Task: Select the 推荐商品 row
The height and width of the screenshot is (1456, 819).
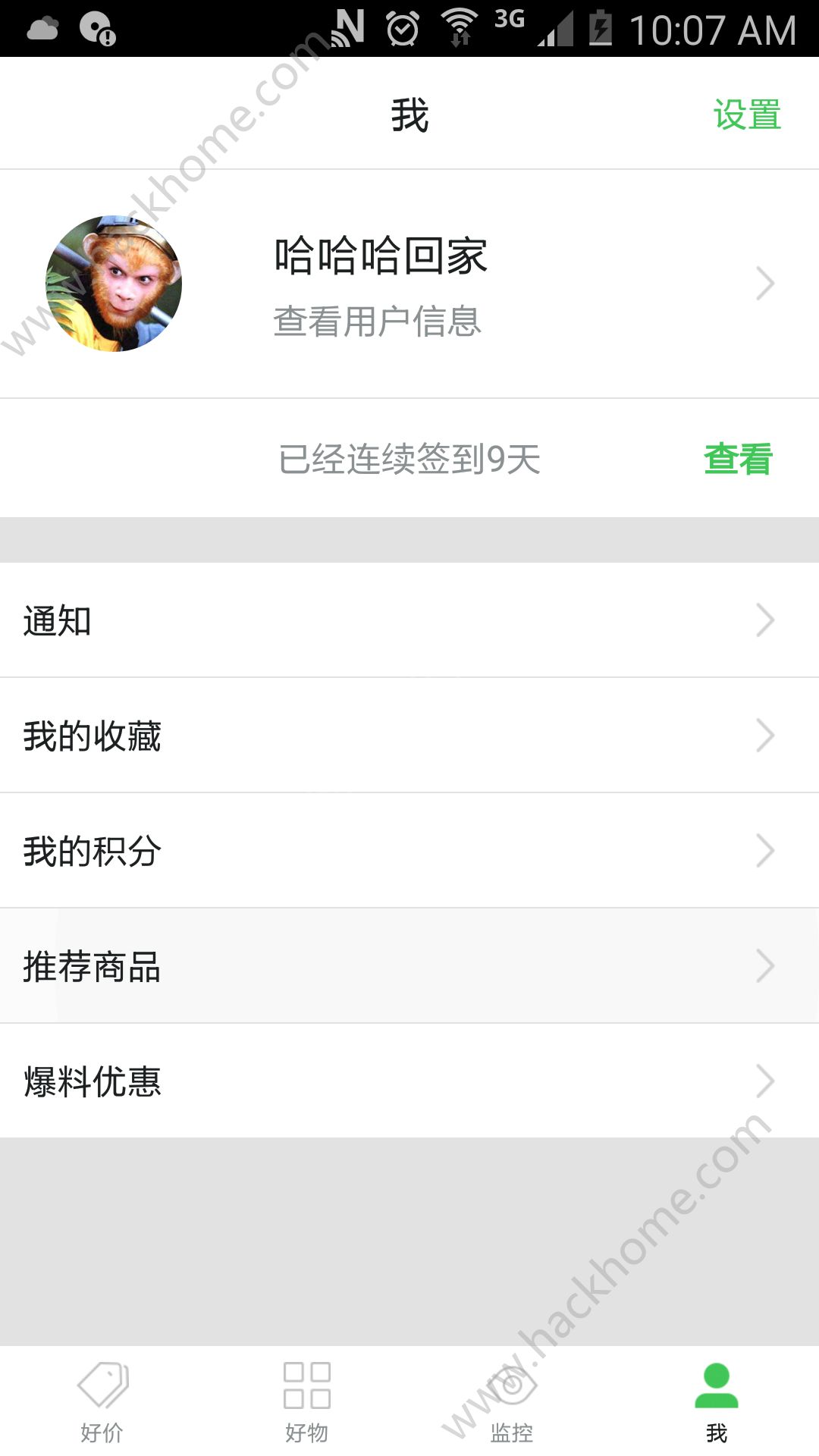Action: pos(409,966)
